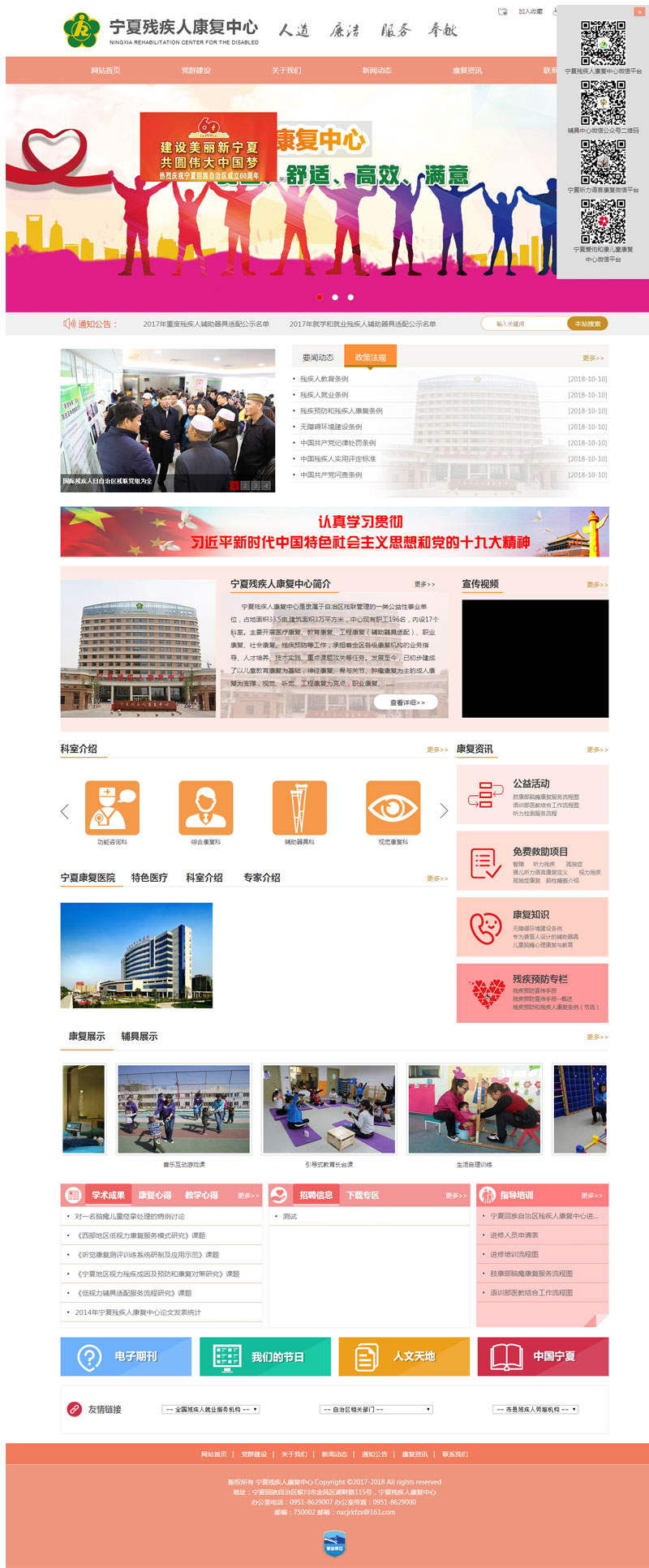Switch to the 要闻动态 news tab
The image size is (649, 1568).
[318, 358]
